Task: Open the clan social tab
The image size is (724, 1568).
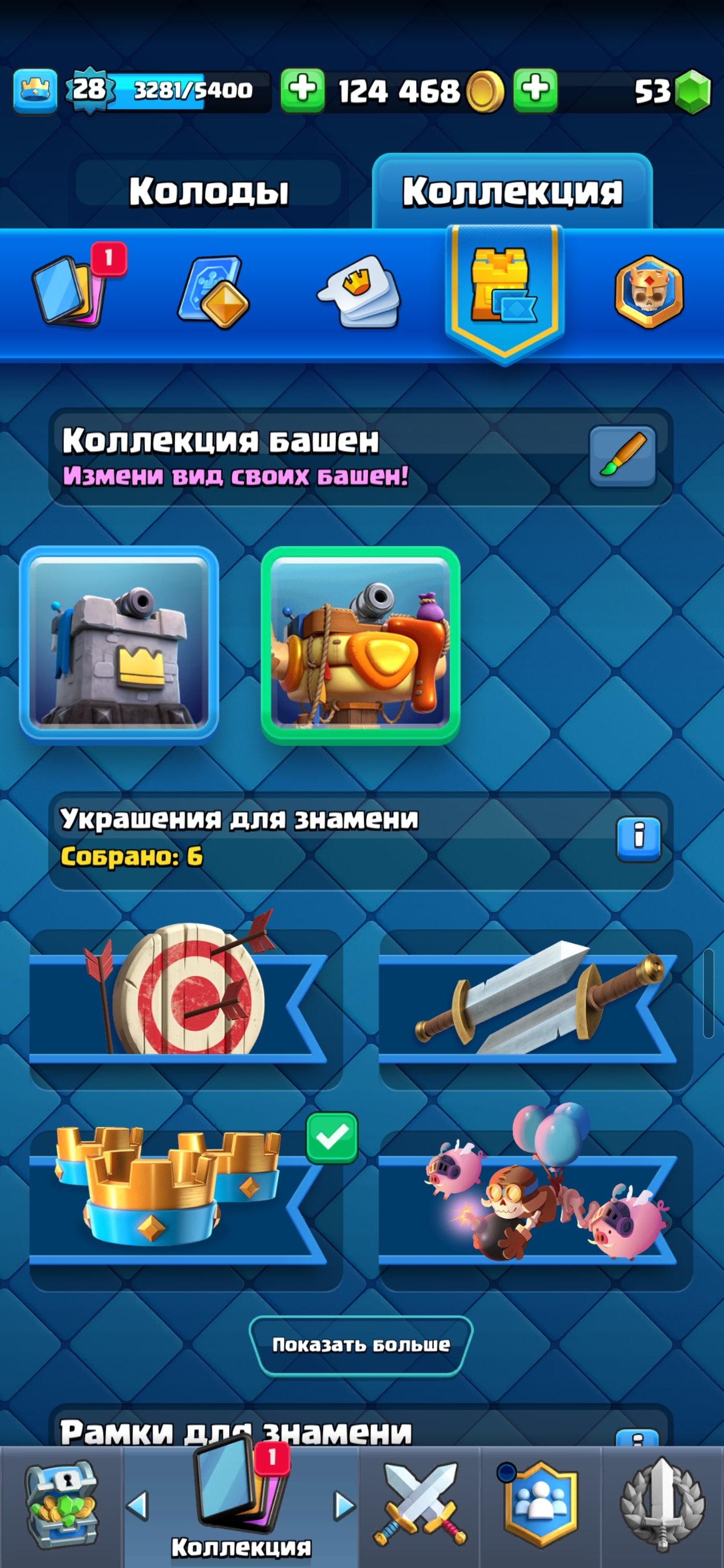Action: point(540,1504)
